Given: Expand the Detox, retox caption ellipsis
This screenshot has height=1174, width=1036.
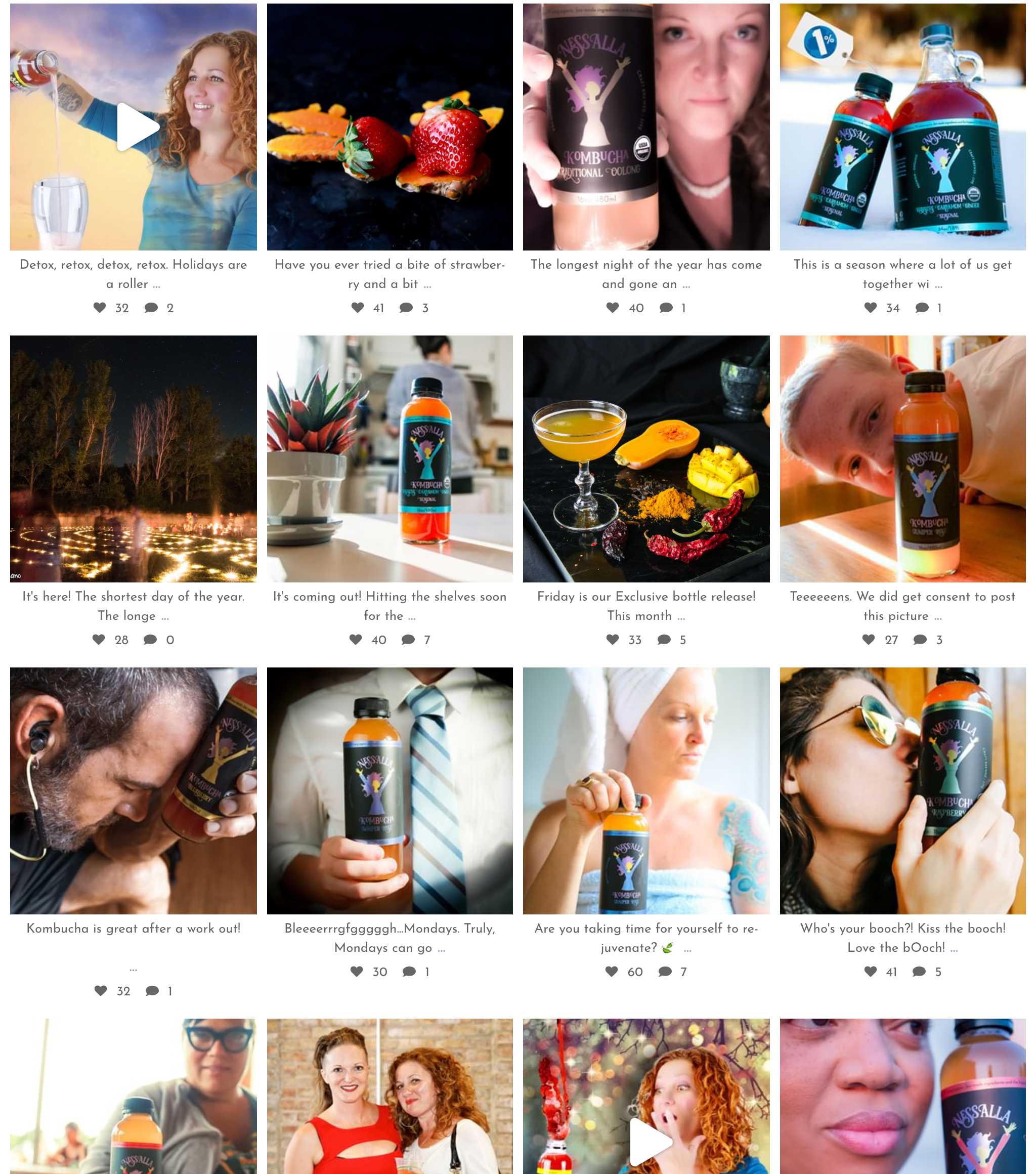Looking at the screenshot, I should coord(157,285).
